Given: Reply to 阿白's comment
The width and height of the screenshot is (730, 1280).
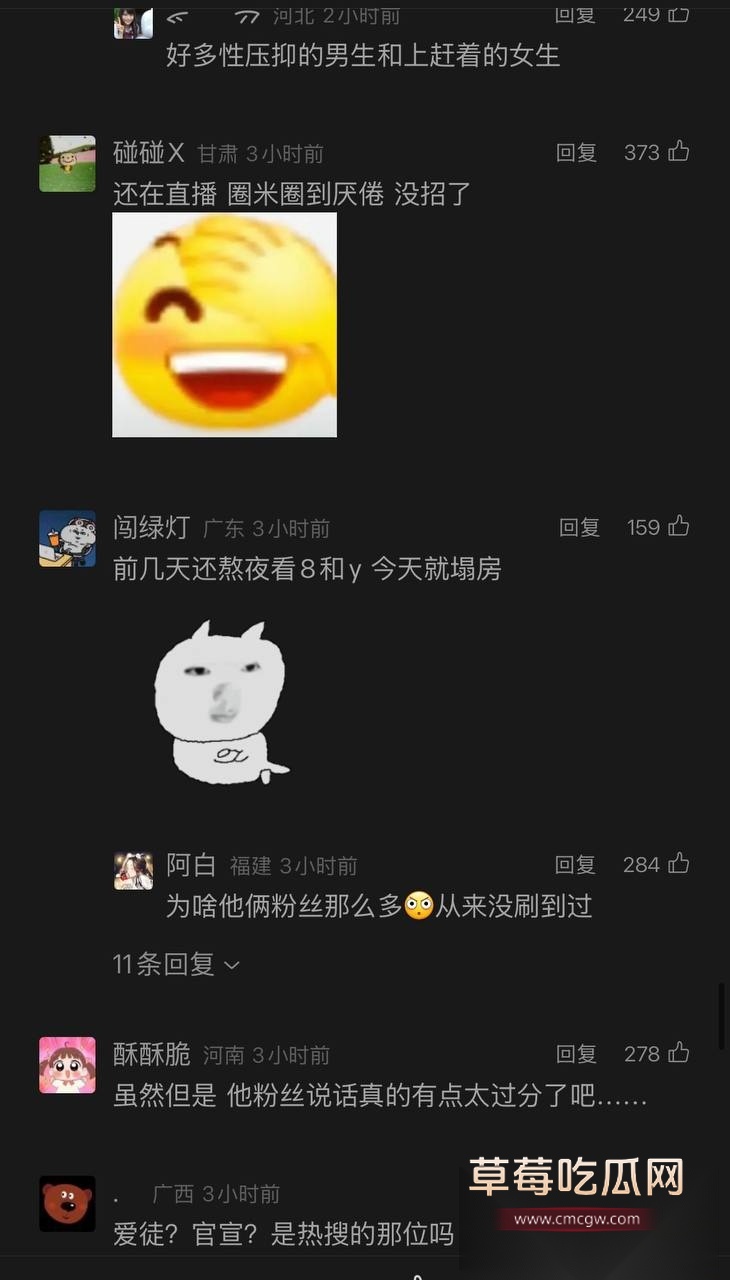Looking at the screenshot, I should click(x=576, y=865).
